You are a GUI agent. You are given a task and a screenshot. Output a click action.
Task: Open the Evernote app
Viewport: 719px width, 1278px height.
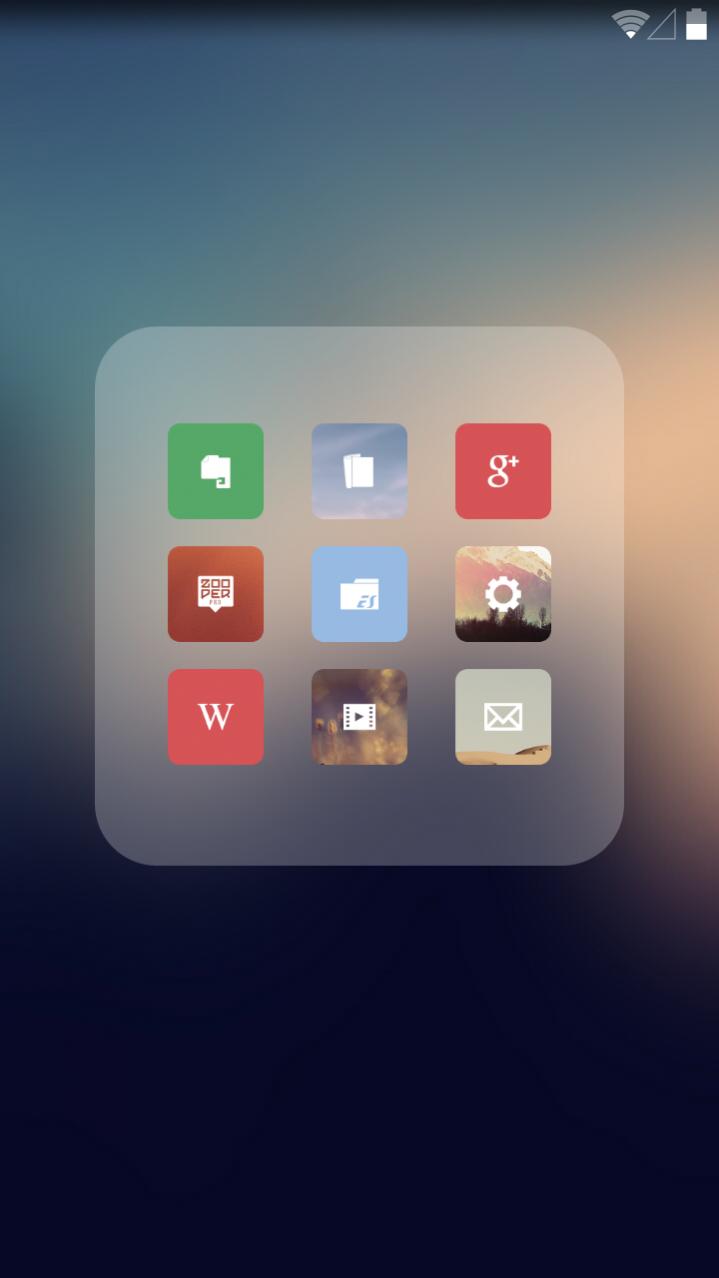[x=215, y=471]
